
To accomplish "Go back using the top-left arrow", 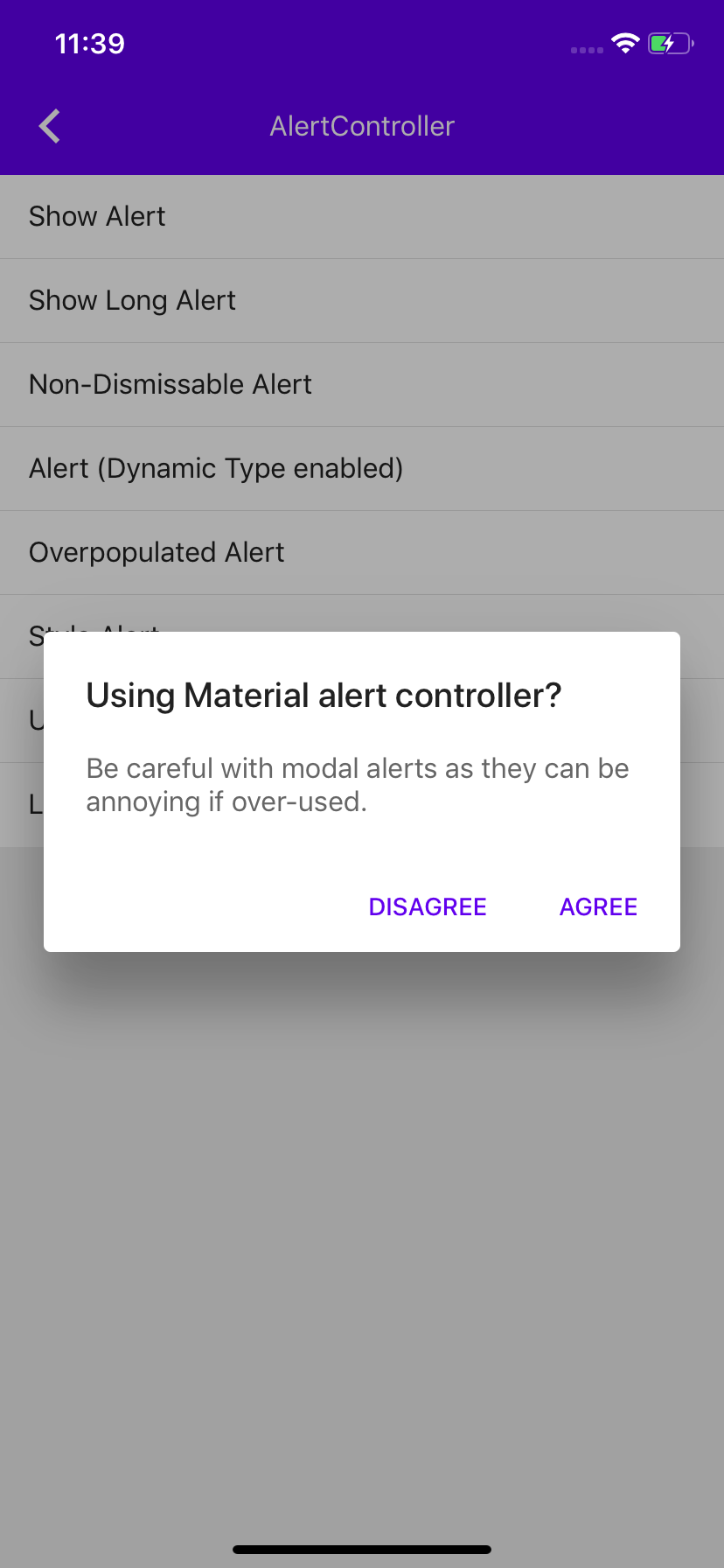I will 50,126.
